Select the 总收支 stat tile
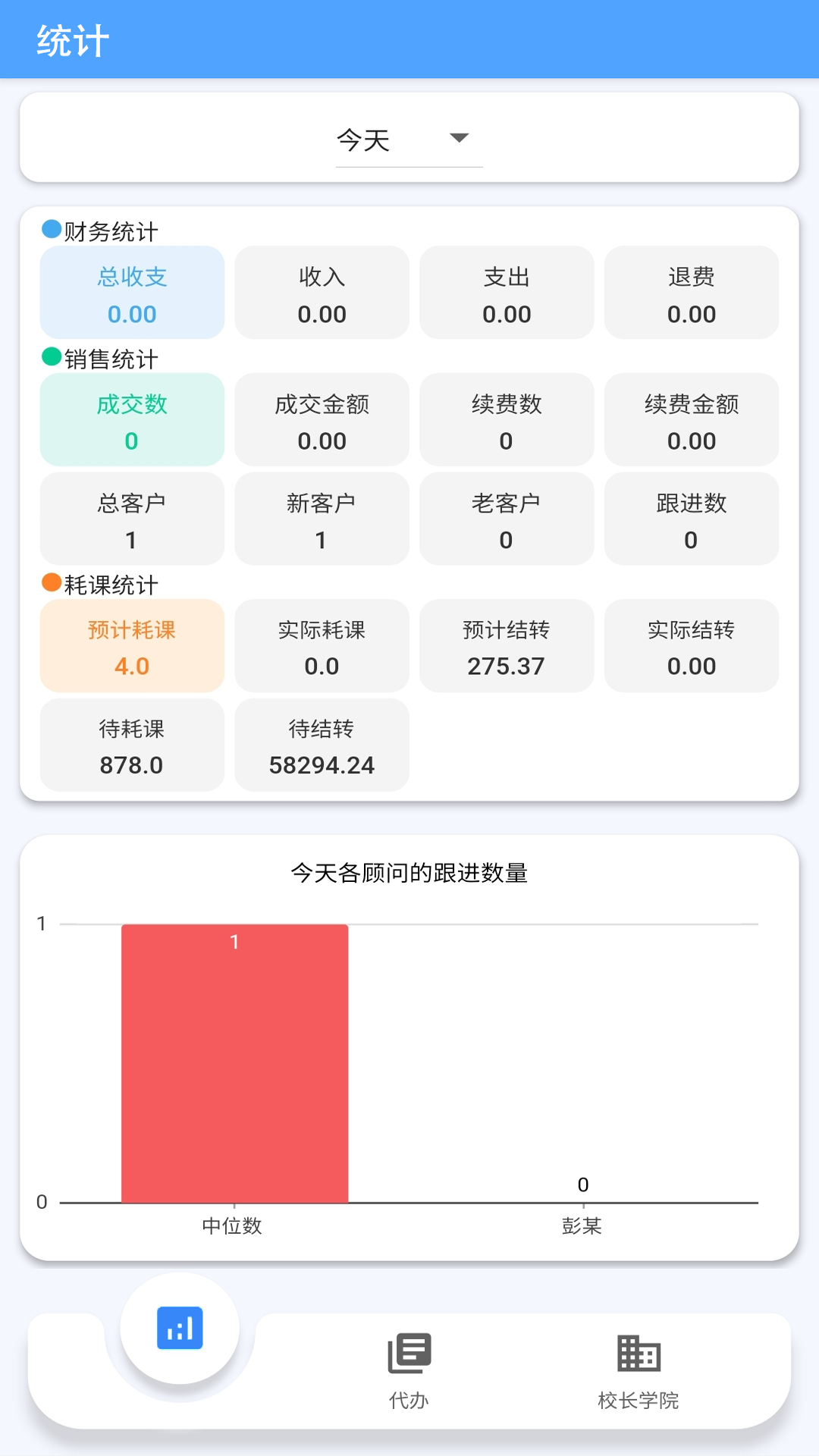The height and width of the screenshot is (1456, 819). [132, 293]
